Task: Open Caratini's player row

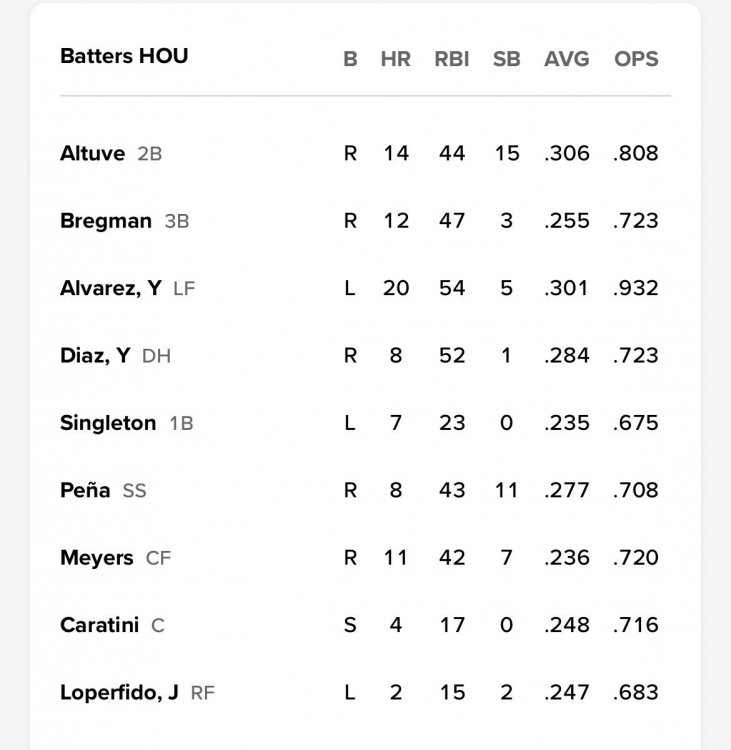Action: point(101,625)
